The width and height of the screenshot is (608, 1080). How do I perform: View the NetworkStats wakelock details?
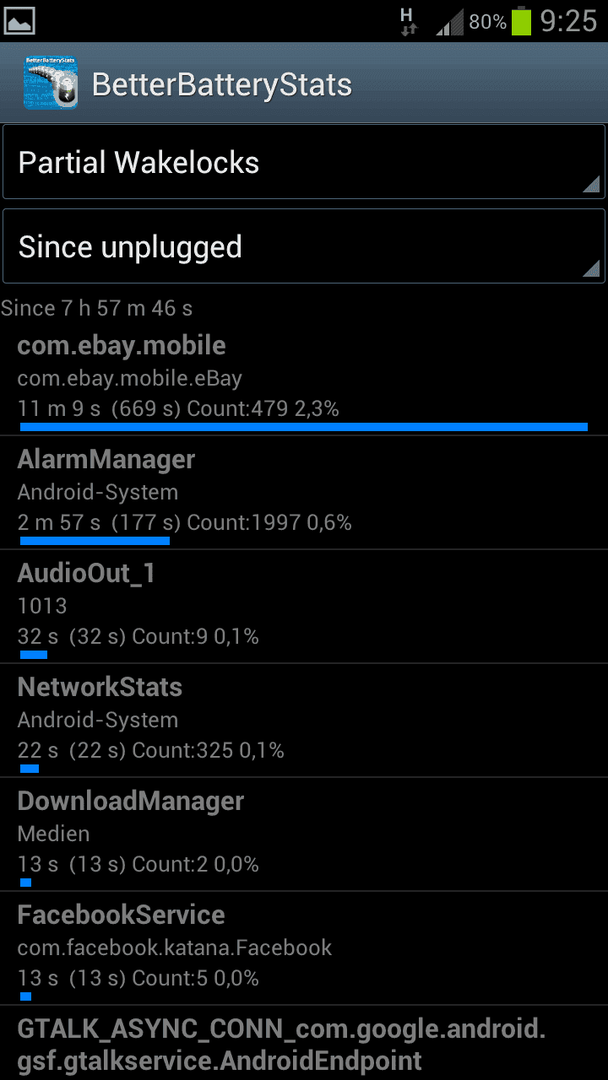coord(304,720)
